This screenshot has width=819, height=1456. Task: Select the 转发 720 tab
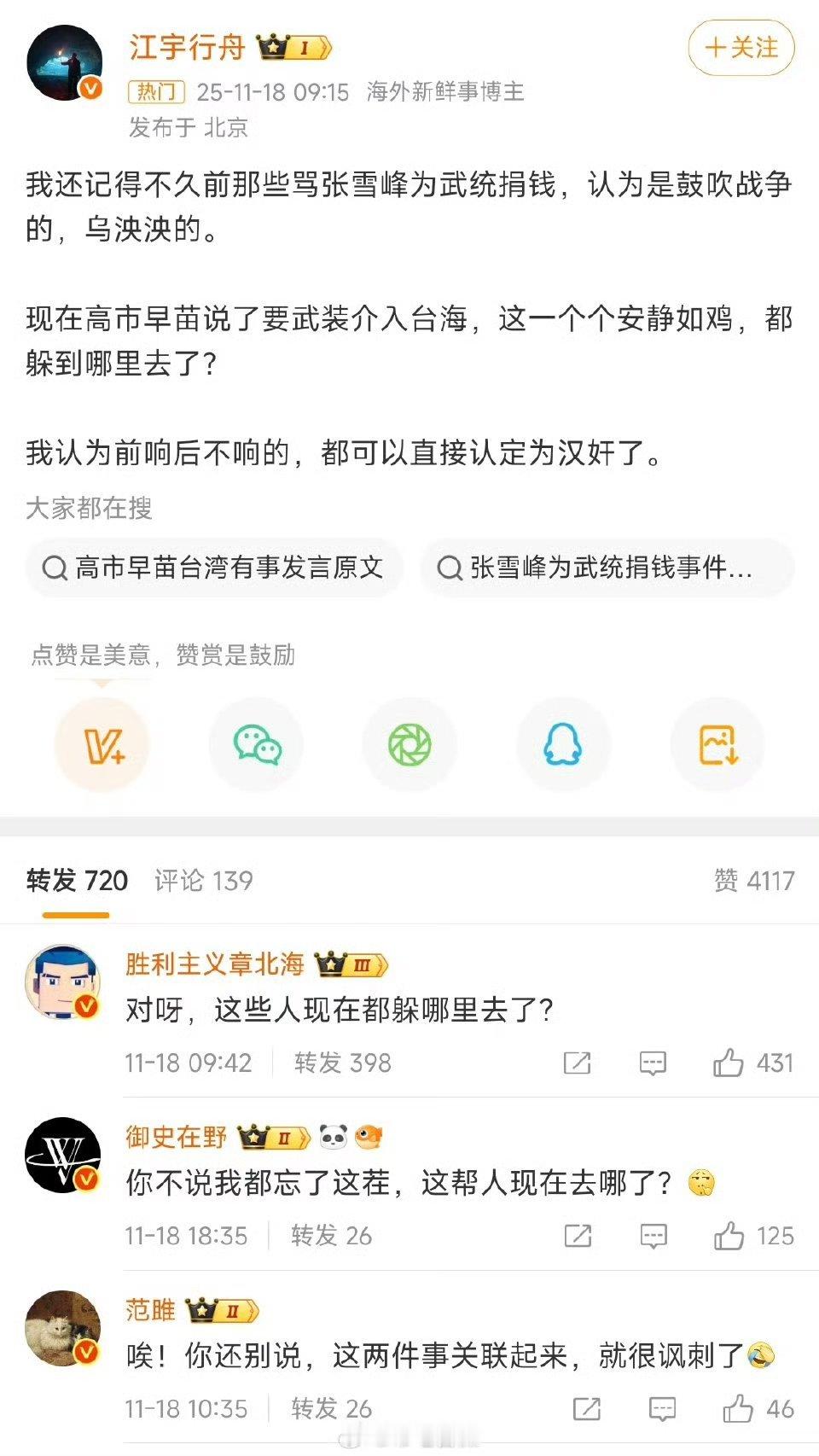[75, 879]
